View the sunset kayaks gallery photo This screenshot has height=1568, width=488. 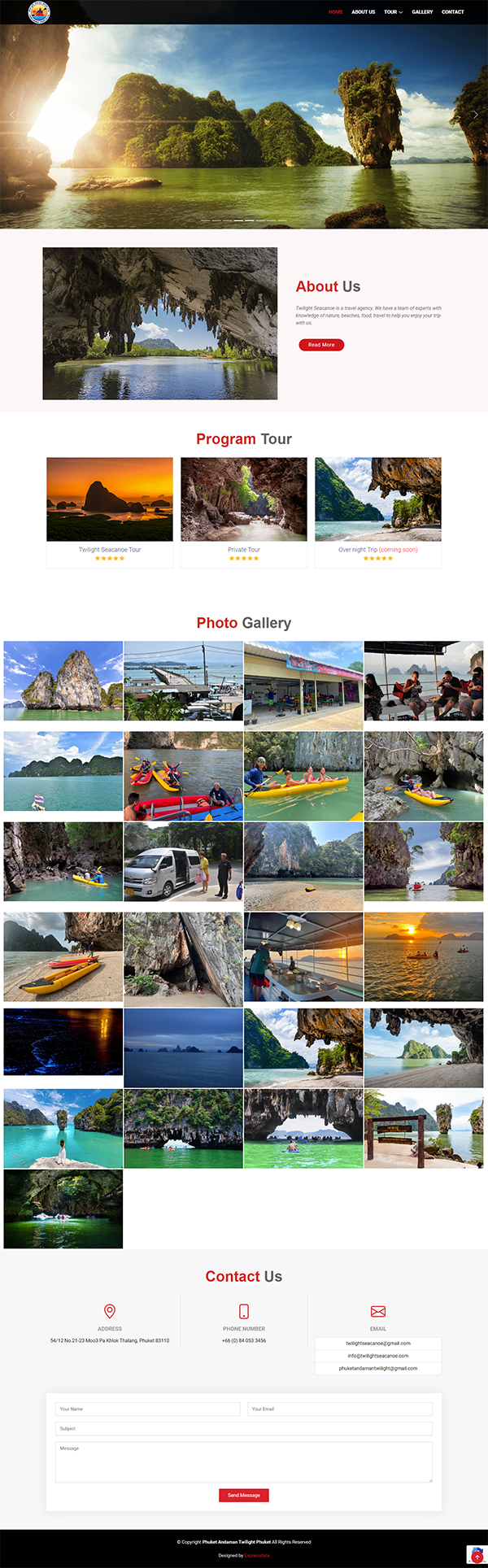[x=424, y=956]
